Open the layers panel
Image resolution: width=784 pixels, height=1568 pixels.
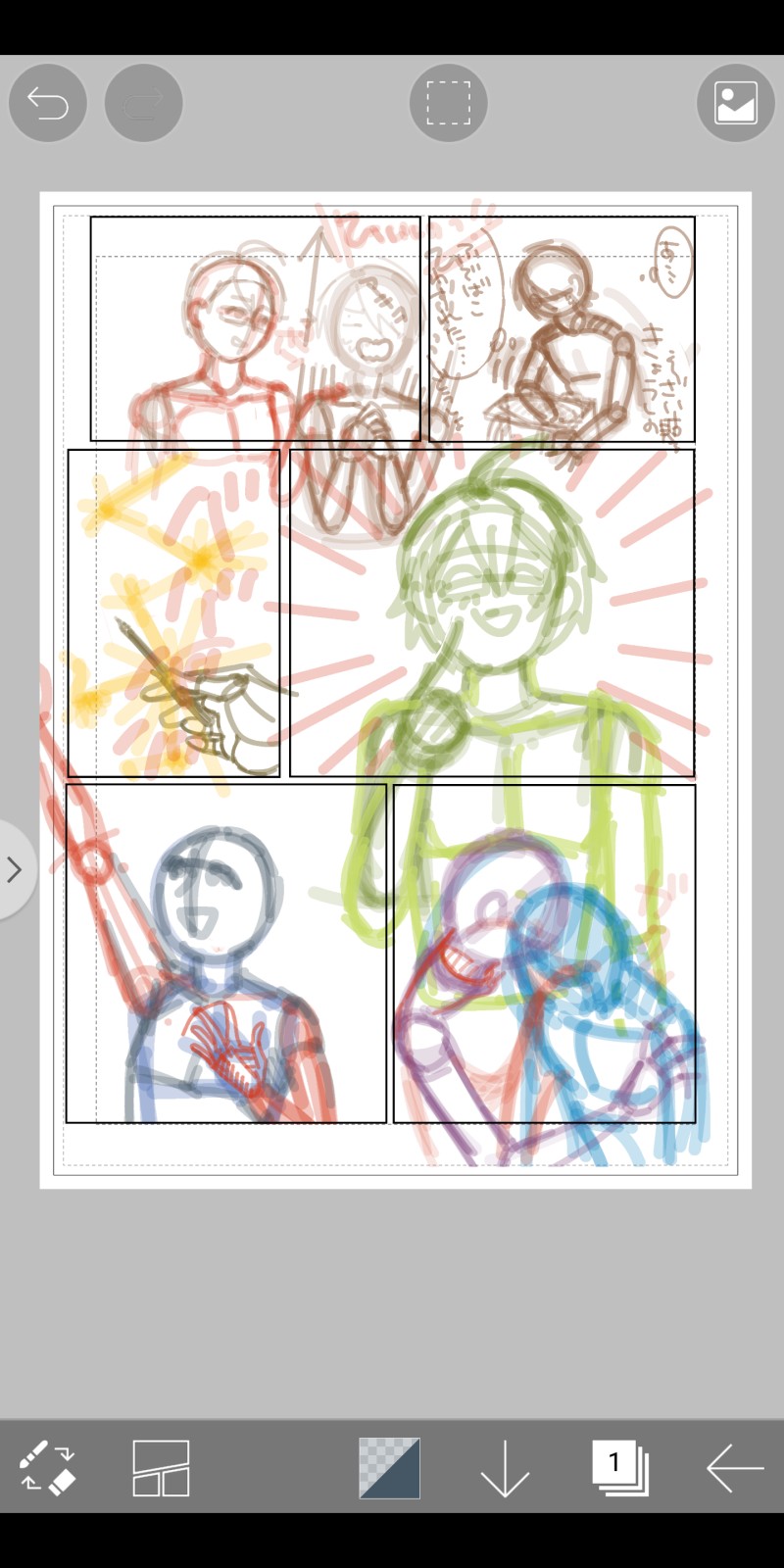(619, 1467)
